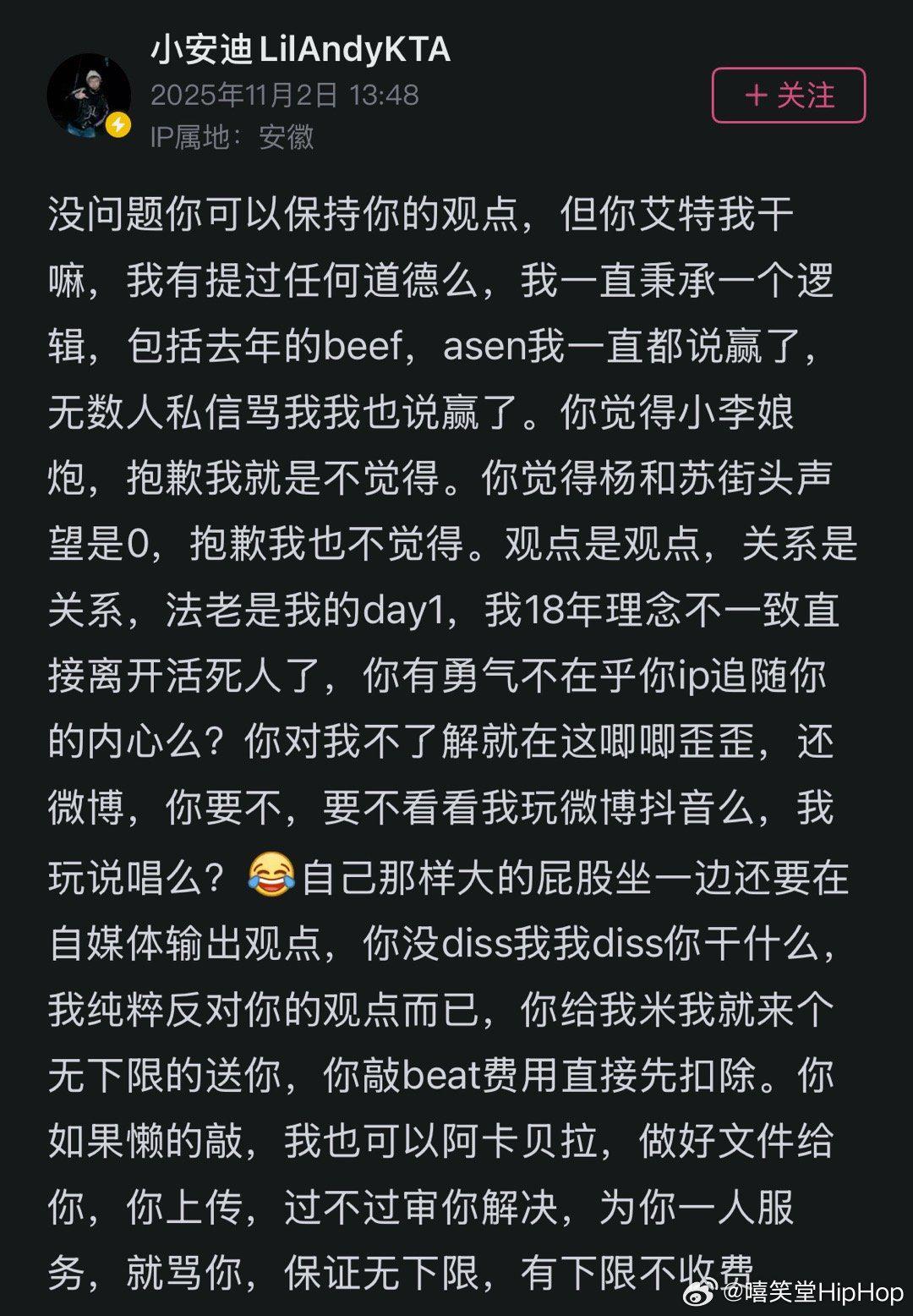This screenshot has width=913, height=1316.
Task: Tap the username 小安迪 LilAndyKTA
Action: click(300, 51)
